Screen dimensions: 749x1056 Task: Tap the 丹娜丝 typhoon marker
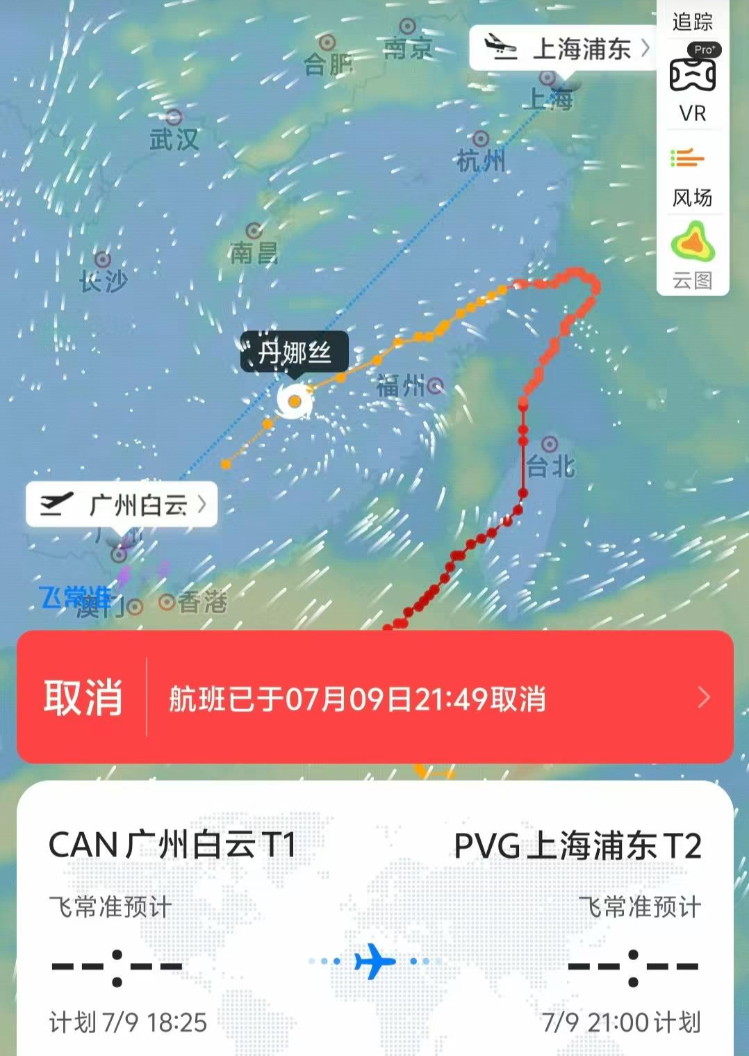click(x=295, y=401)
